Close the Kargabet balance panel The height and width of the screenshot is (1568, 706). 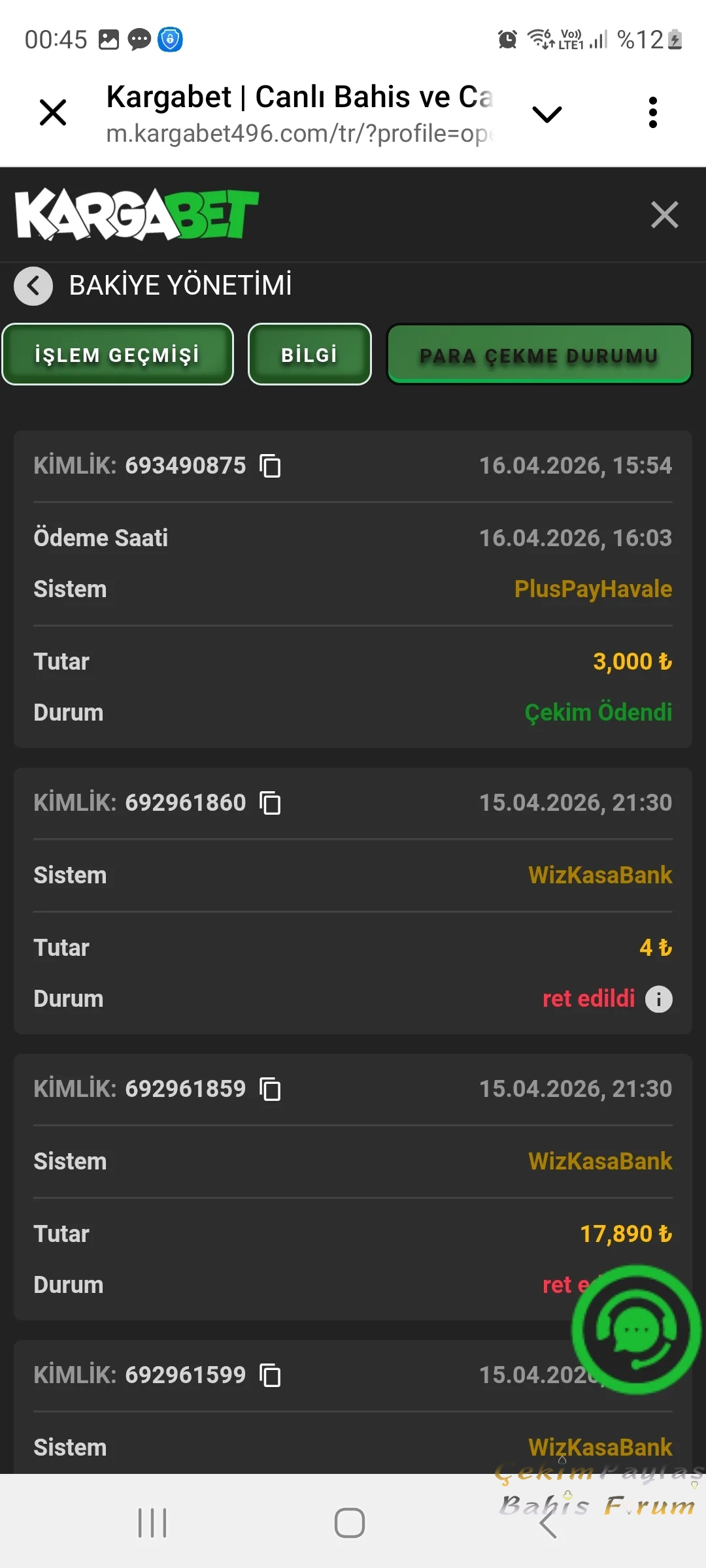pos(664,215)
